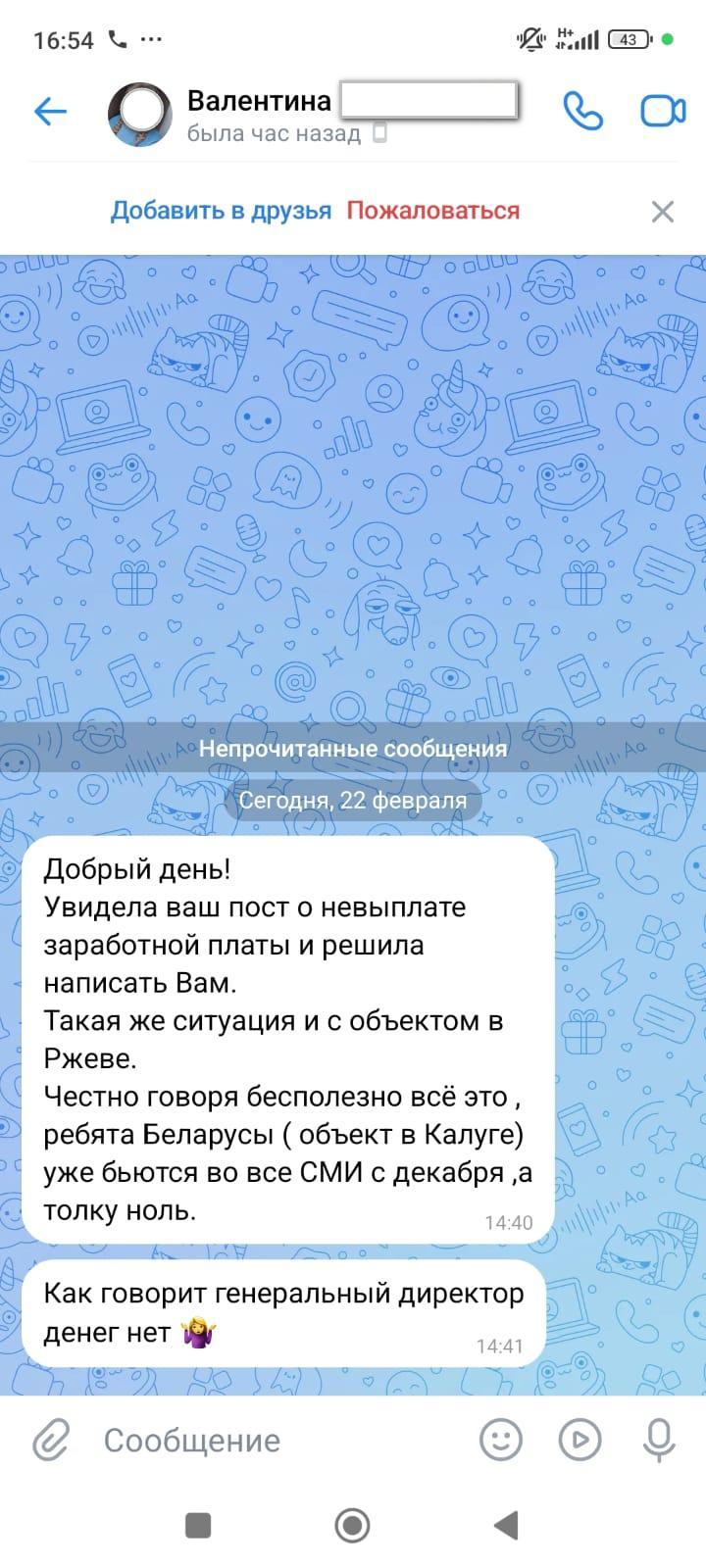706x1568 pixels.
Task: Tap Добавить в друзья
Action: pyautogui.click(x=221, y=211)
